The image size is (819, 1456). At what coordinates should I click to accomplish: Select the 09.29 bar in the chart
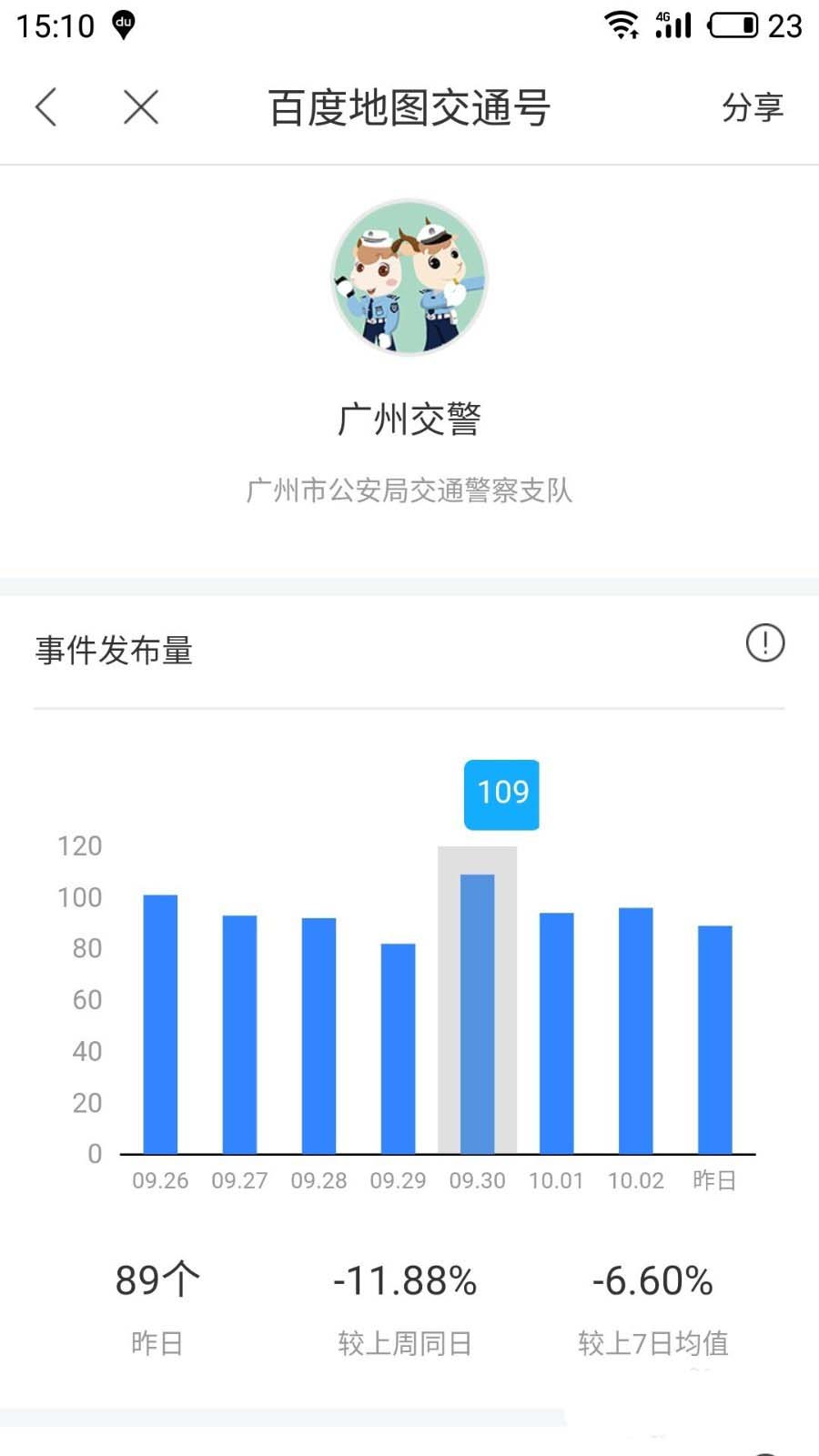click(x=398, y=1048)
